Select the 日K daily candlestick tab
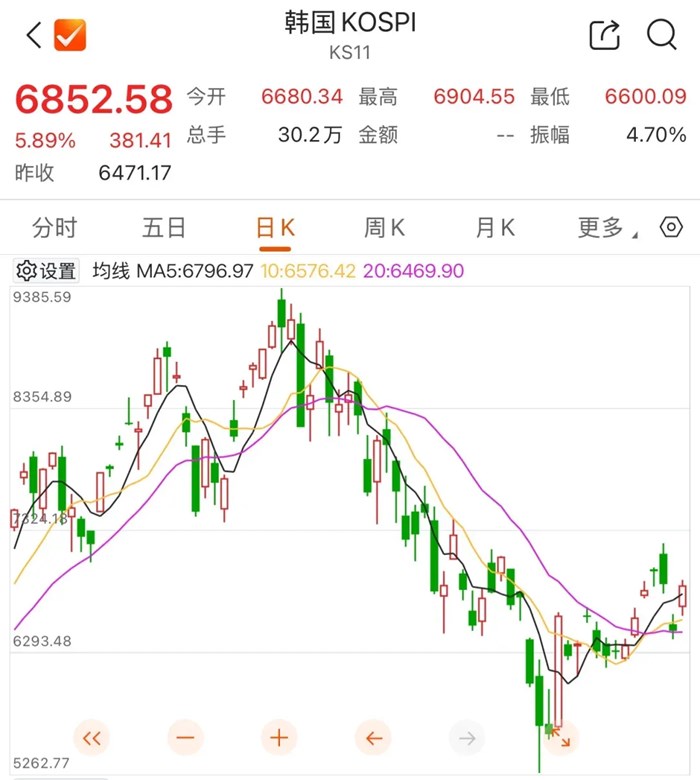The width and height of the screenshot is (700, 780). point(275,228)
